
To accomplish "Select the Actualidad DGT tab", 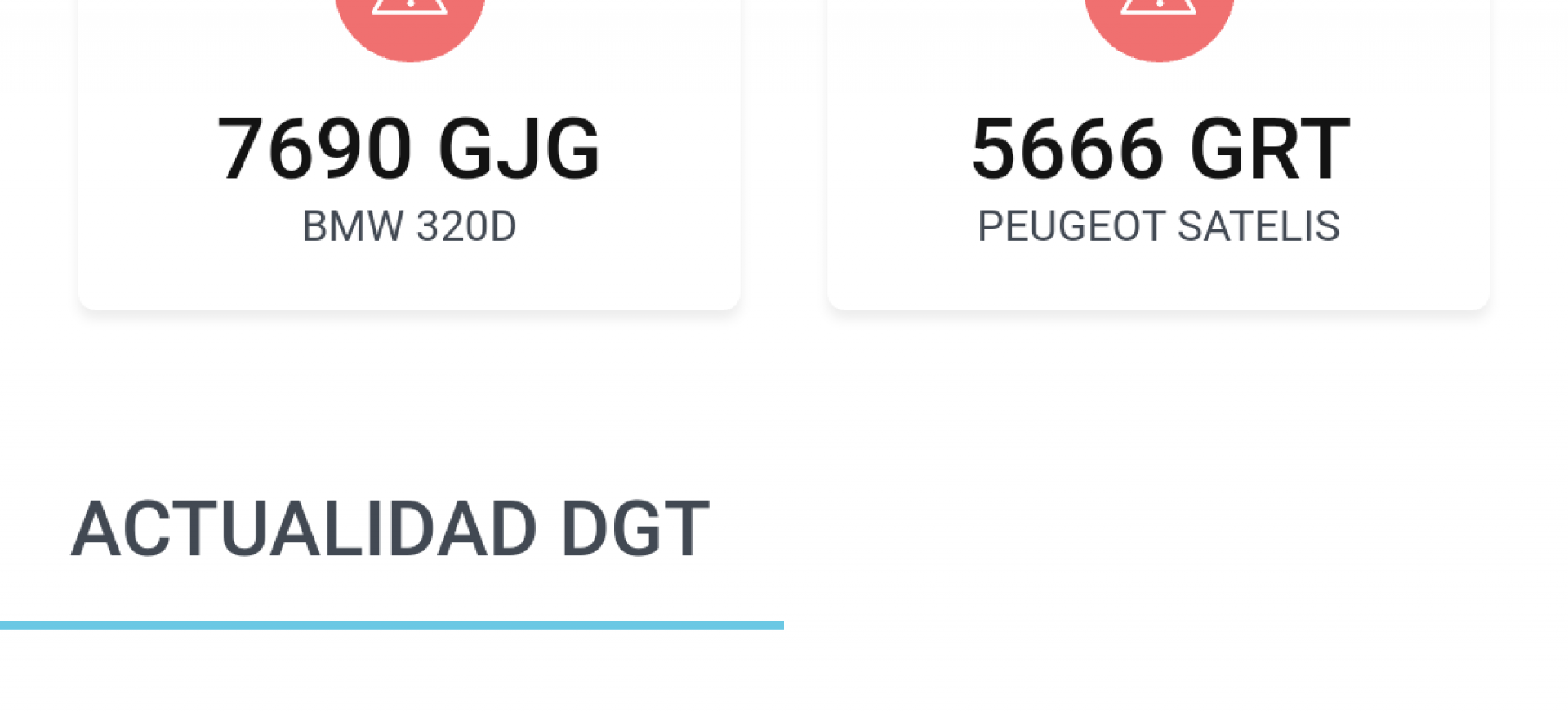I will [390, 531].
